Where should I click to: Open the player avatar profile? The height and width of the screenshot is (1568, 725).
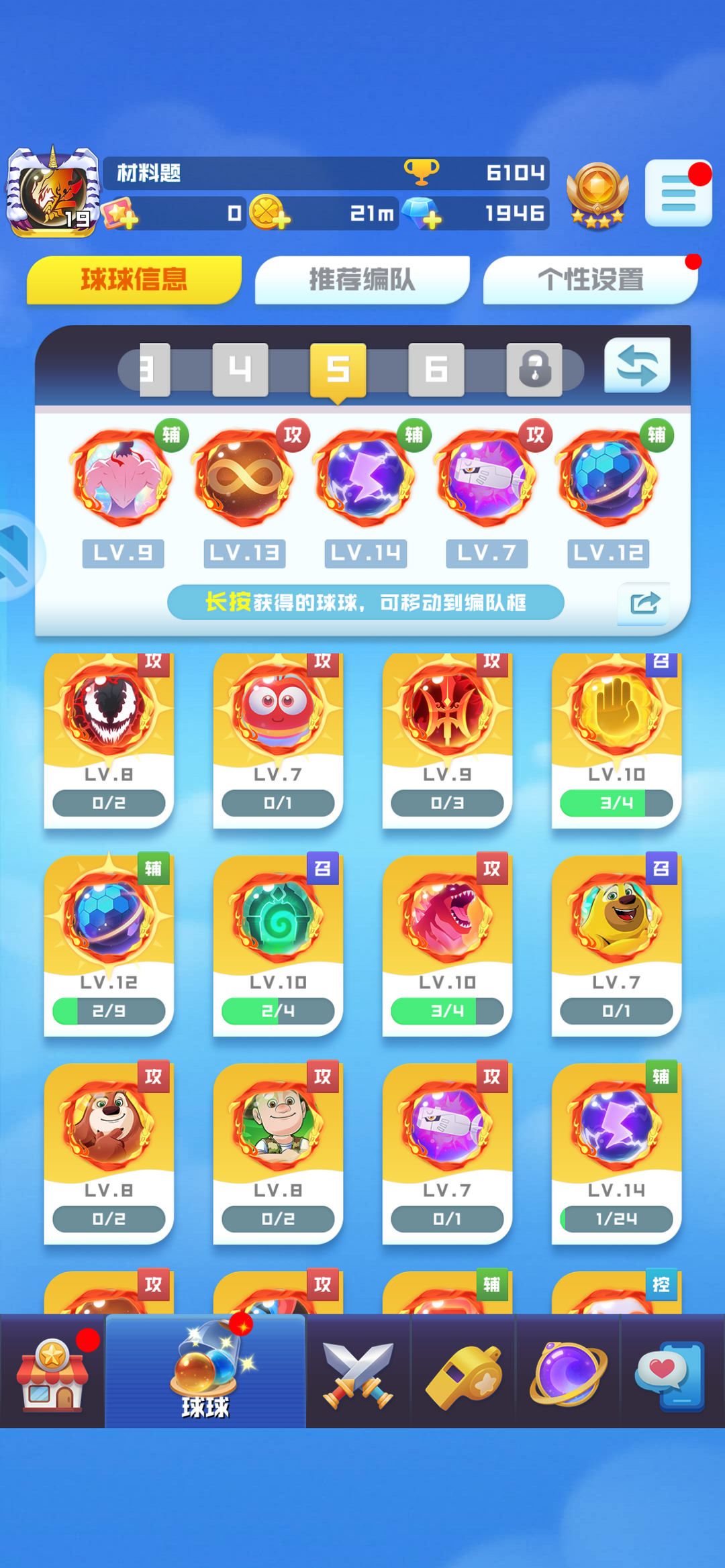52,193
